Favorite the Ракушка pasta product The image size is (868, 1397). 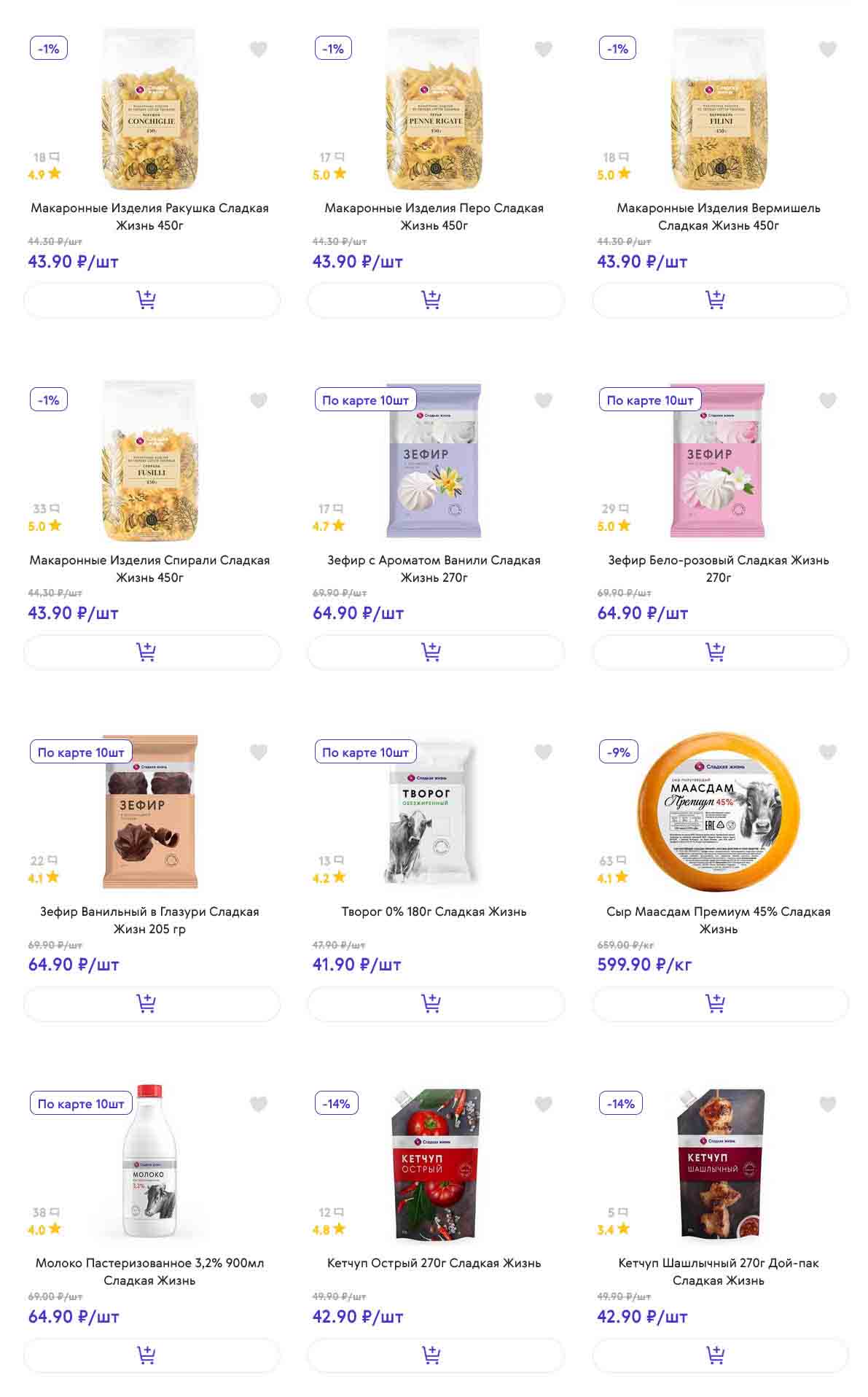click(x=258, y=50)
